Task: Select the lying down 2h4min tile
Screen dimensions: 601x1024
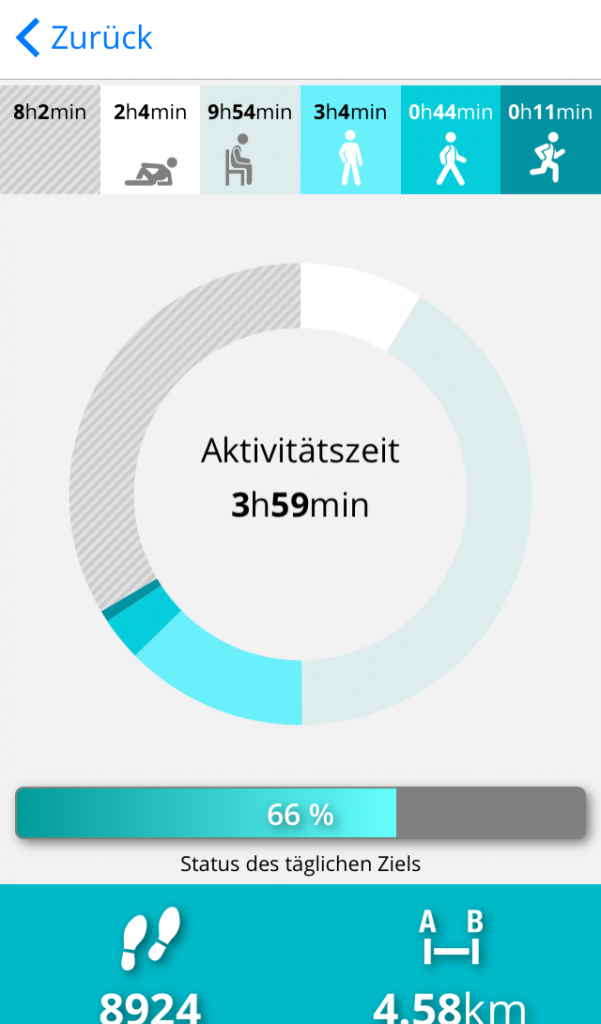Action: [x=150, y=140]
